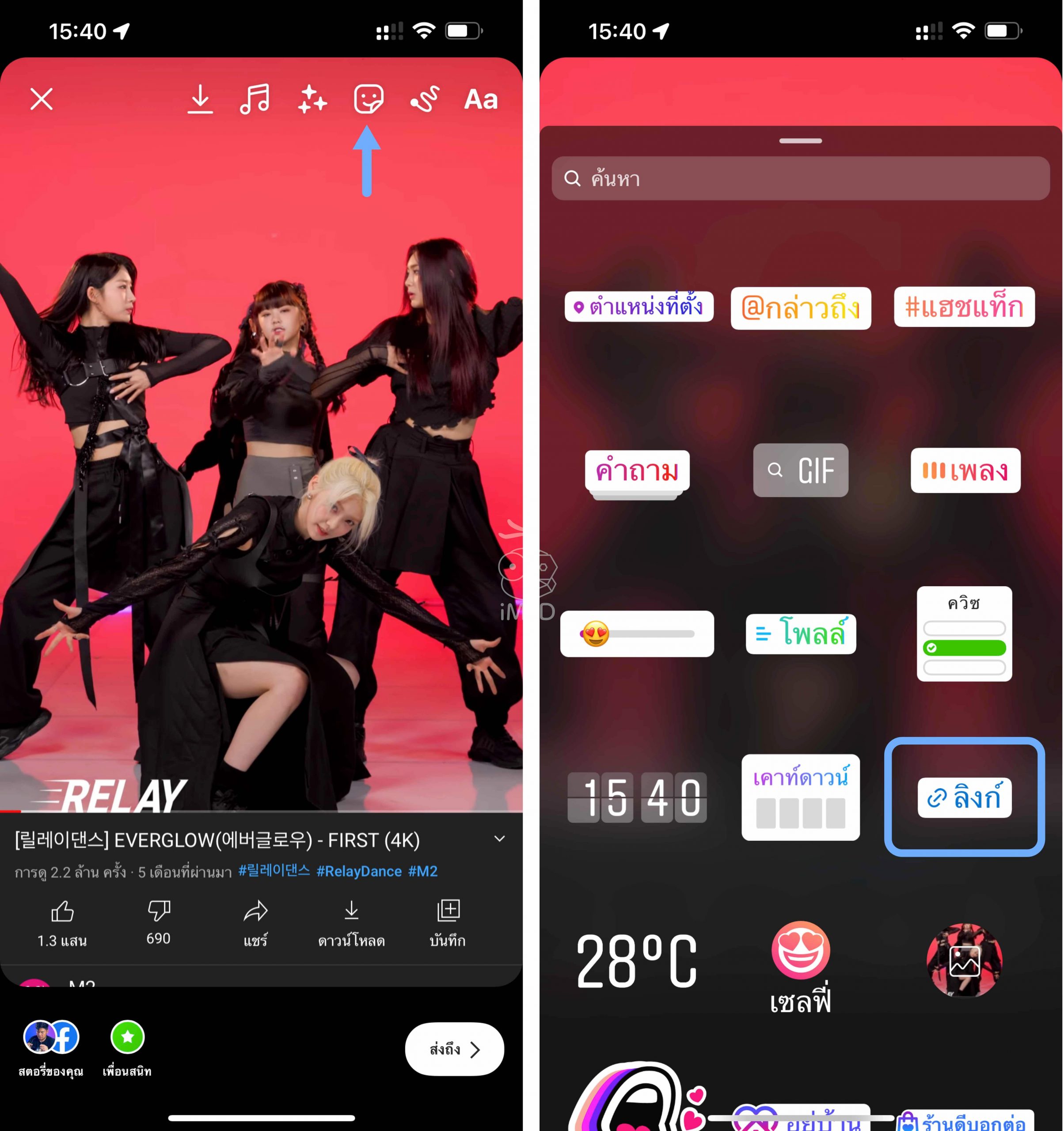This screenshot has width=1064, height=1131.
Task: Add music with the note icon
Action: tap(255, 99)
